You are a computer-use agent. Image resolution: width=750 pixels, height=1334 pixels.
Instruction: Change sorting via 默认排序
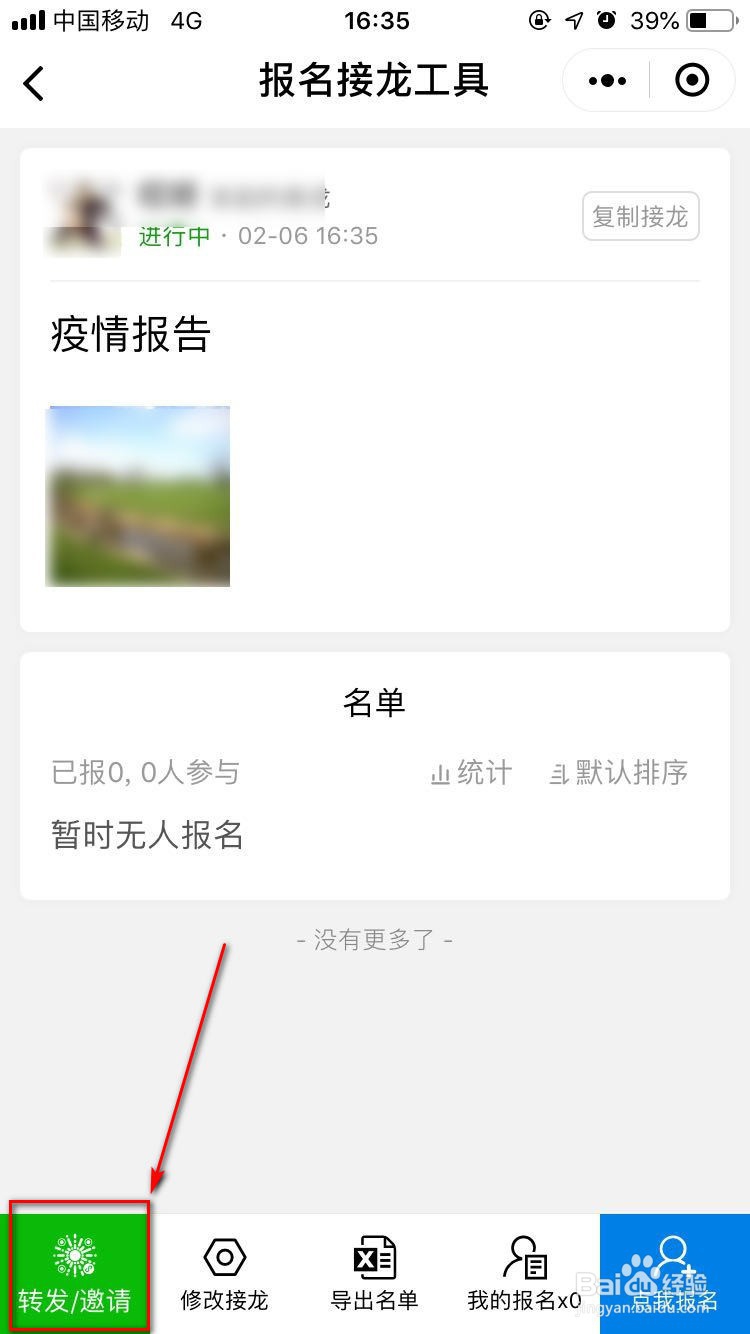coord(618,773)
